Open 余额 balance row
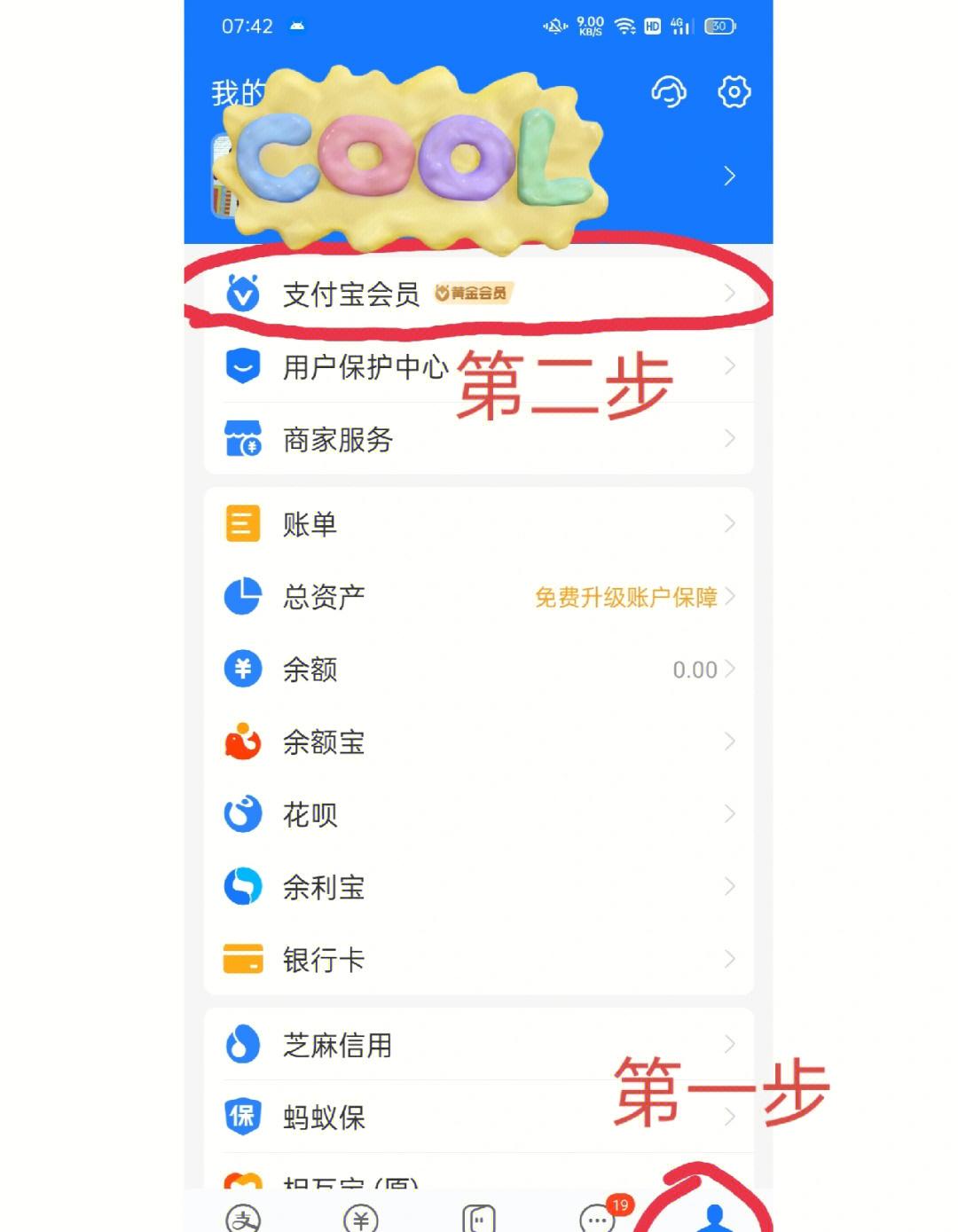The height and width of the screenshot is (1232, 958). [477, 670]
